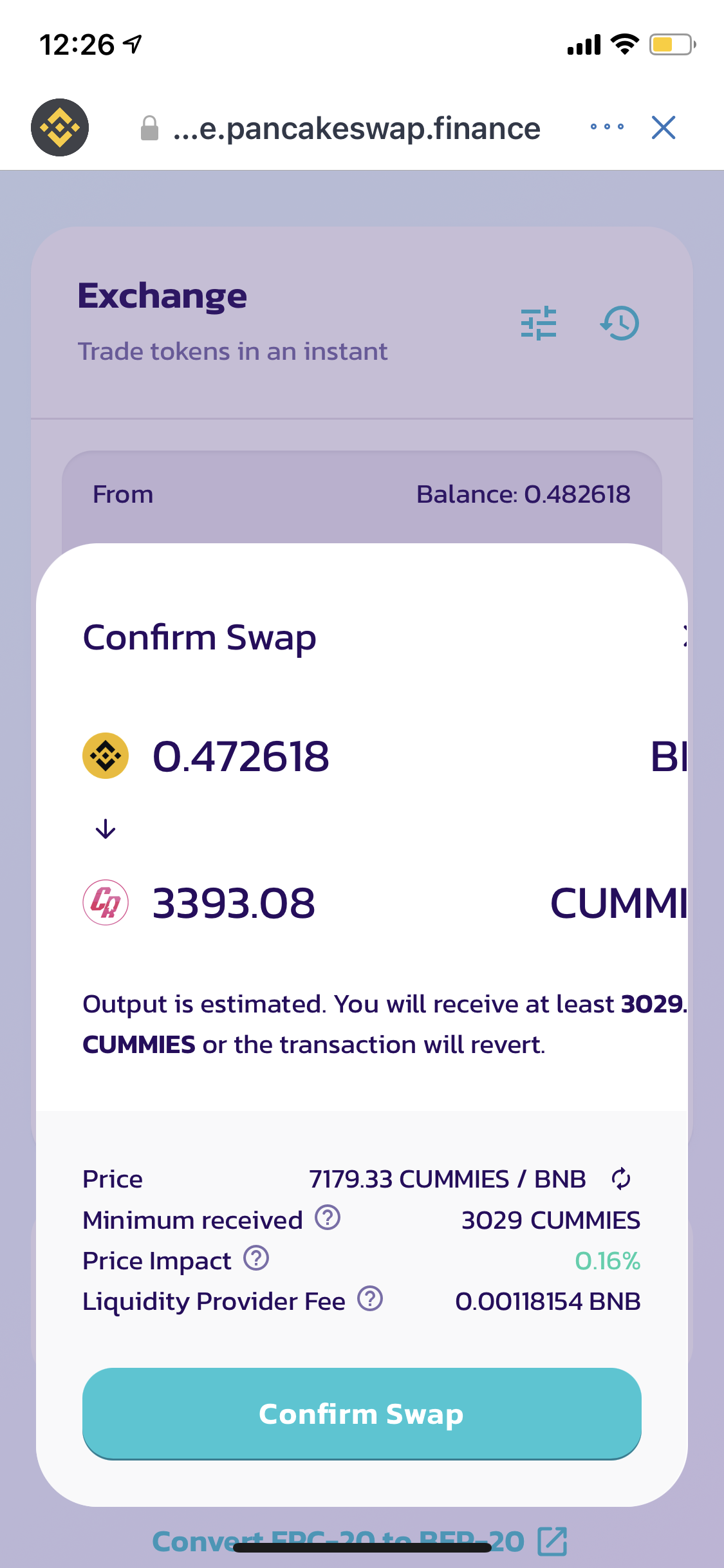Show help for Minimum received
Viewport: 724px width, 1568px height.
[328, 1218]
